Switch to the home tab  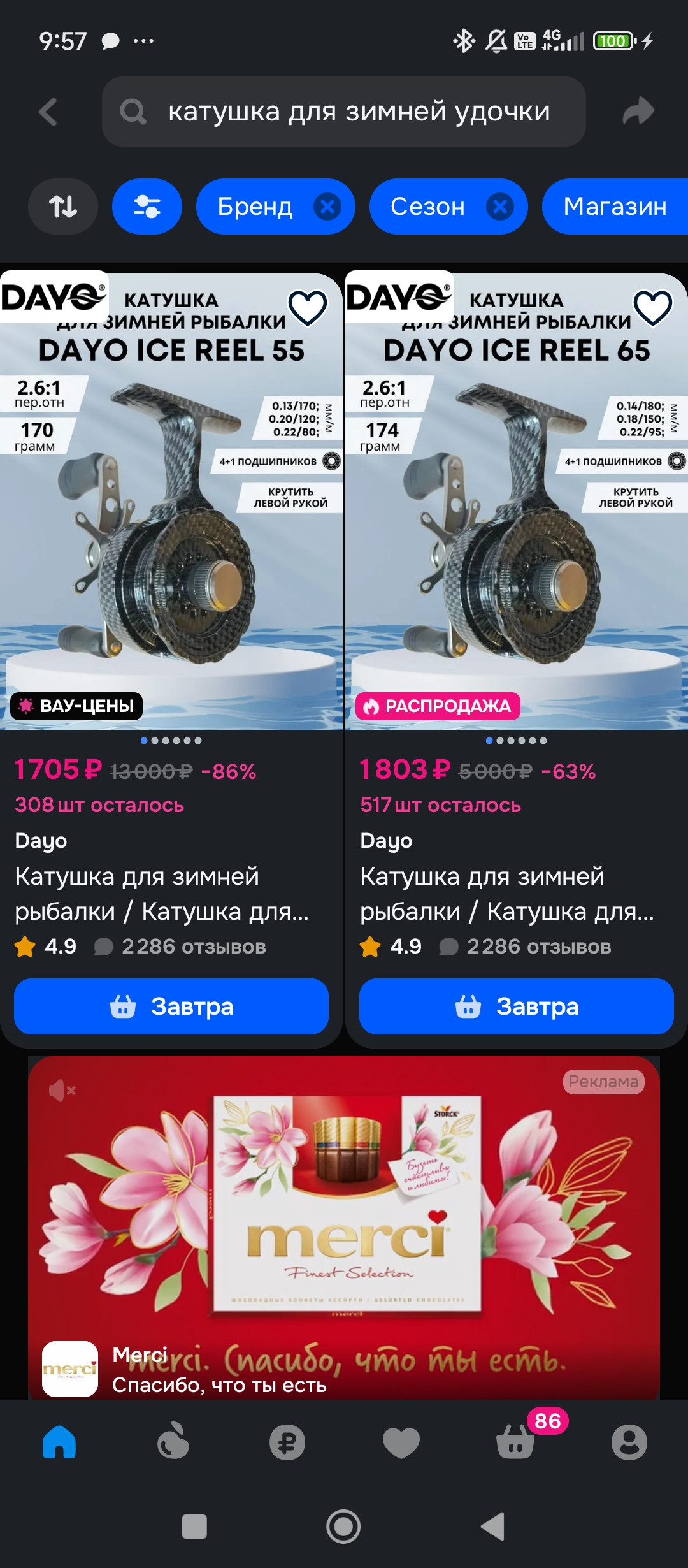(59, 1442)
